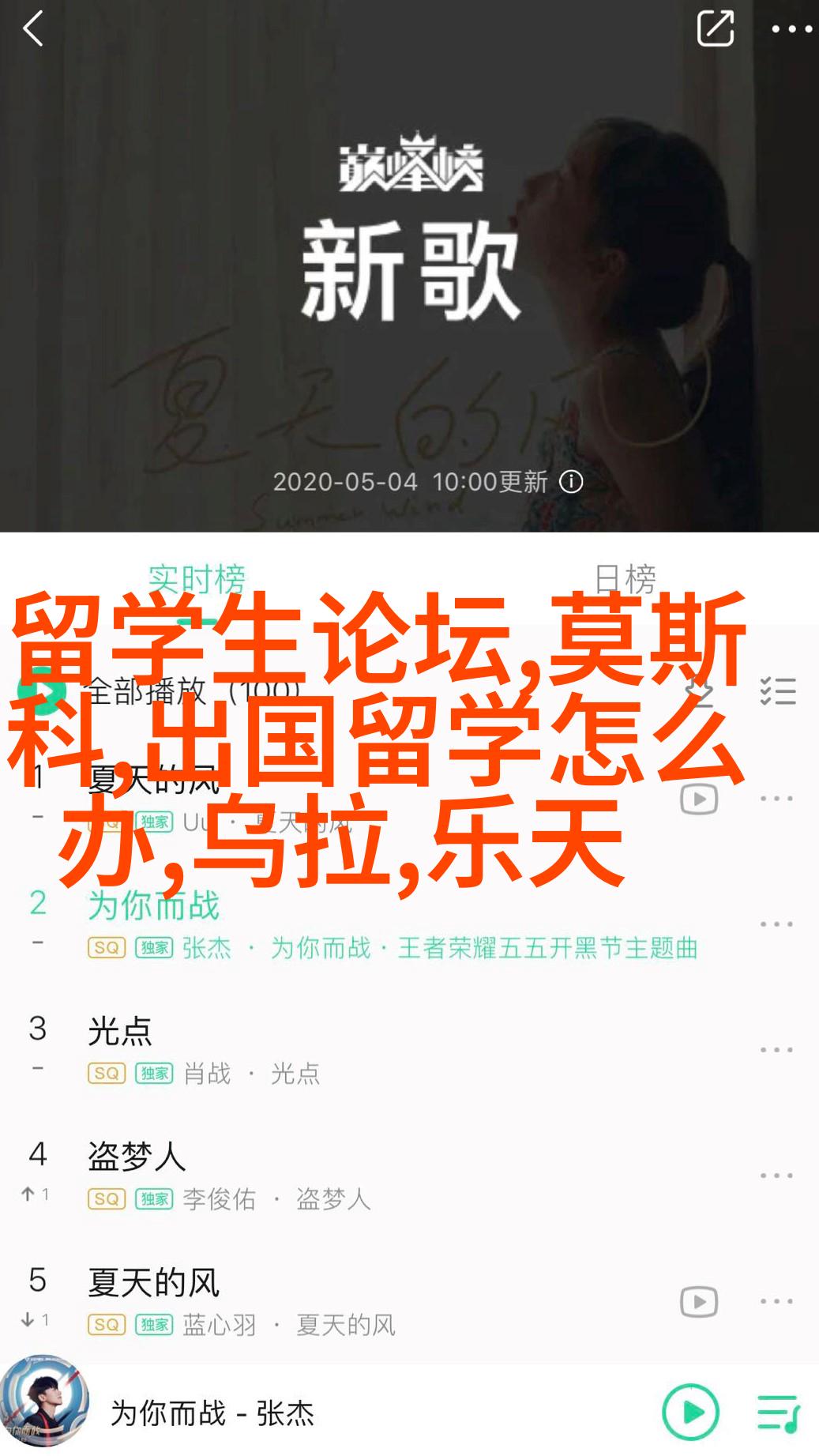This screenshot has width=819, height=1456.
Task: Play 夏天的风 by 蓝心羽
Action: coord(316,1300)
